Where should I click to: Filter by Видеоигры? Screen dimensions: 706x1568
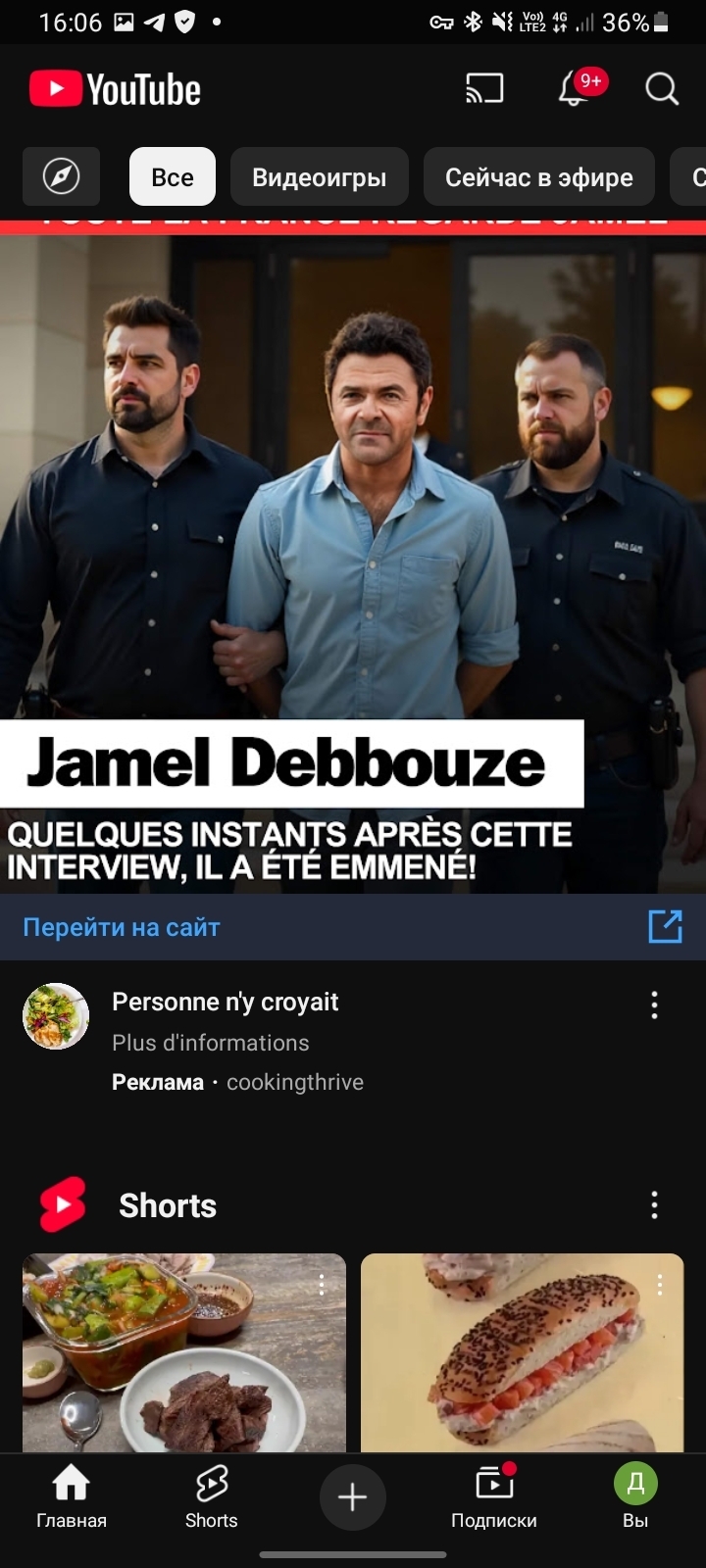click(x=319, y=176)
